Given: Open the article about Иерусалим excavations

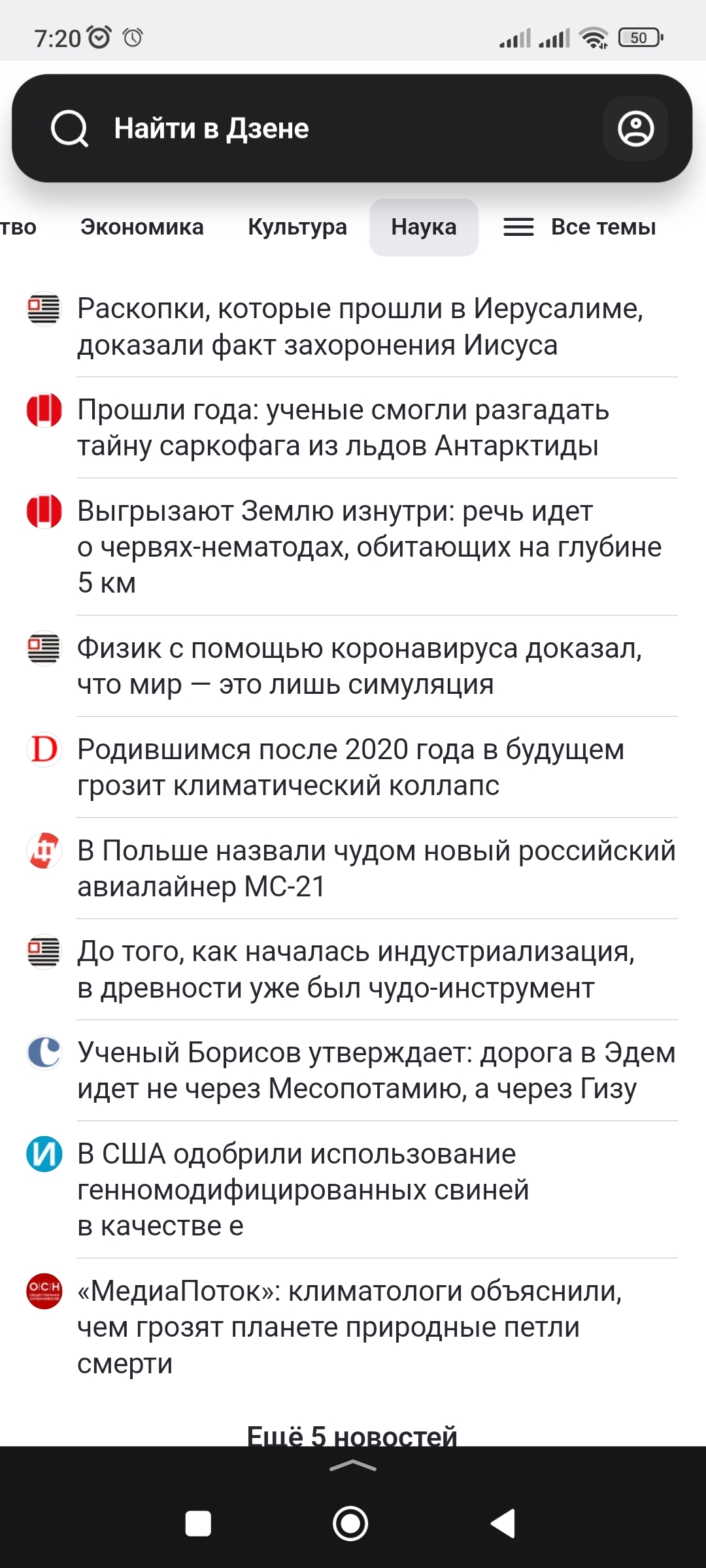Looking at the screenshot, I should click(x=360, y=327).
